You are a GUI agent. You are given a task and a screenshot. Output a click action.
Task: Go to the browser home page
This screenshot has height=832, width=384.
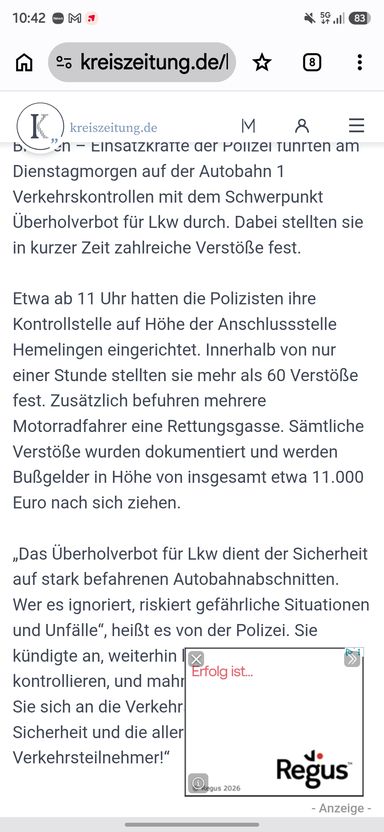24,63
